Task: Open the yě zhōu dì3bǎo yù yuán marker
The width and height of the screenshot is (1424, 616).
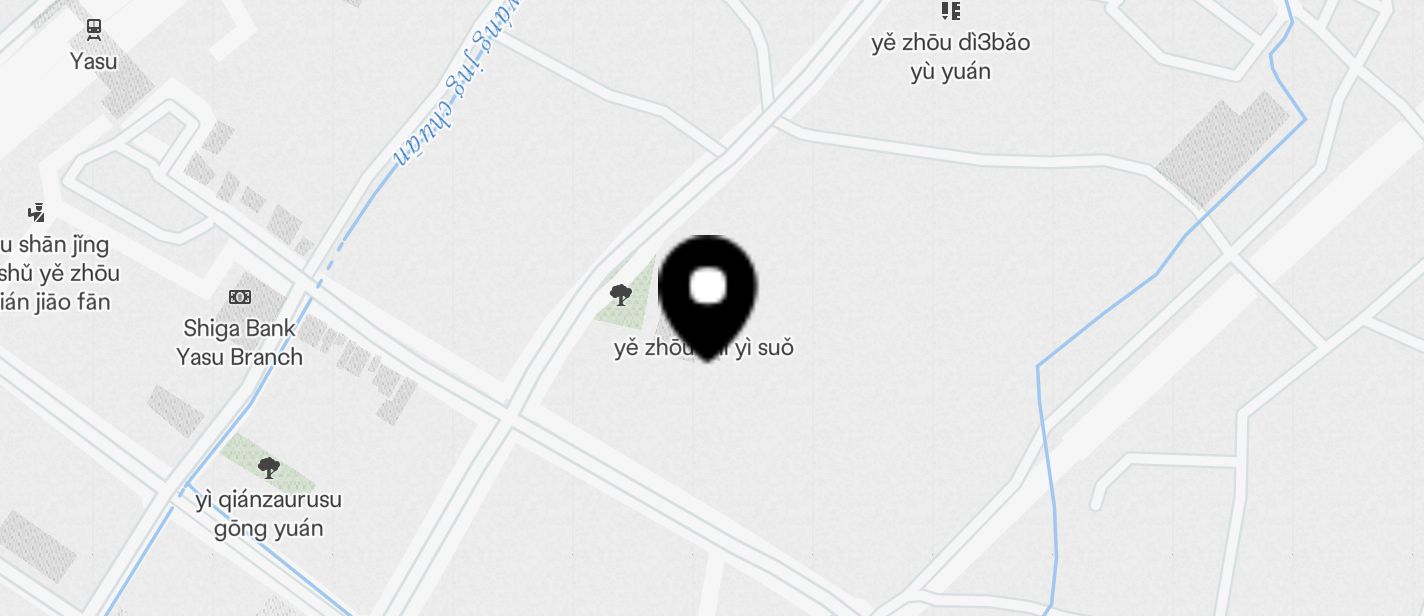Action: (950, 12)
